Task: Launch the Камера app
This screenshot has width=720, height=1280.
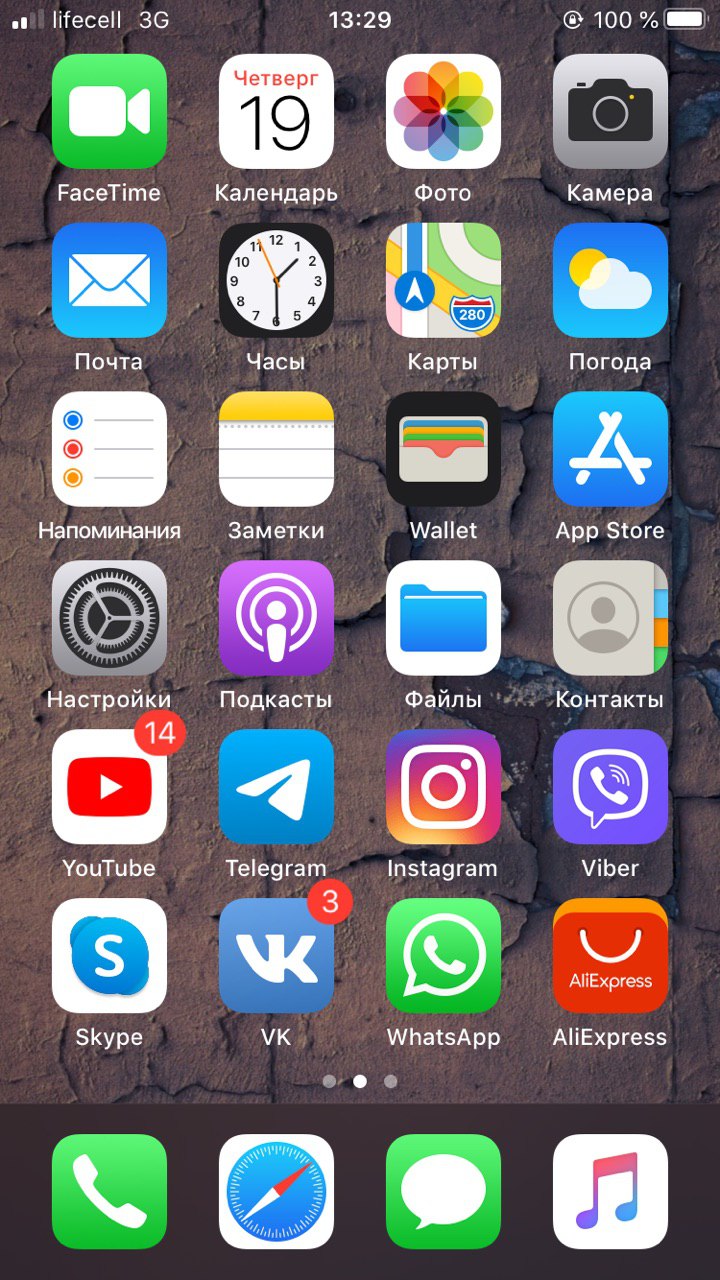Action: (x=610, y=111)
